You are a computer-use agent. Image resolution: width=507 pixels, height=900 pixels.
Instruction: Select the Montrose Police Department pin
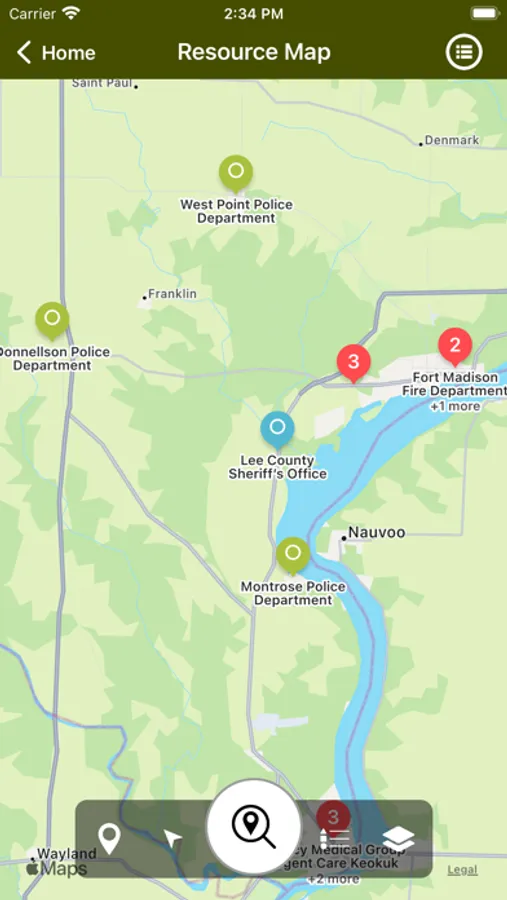pyautogui.click(x=293, y=556)
